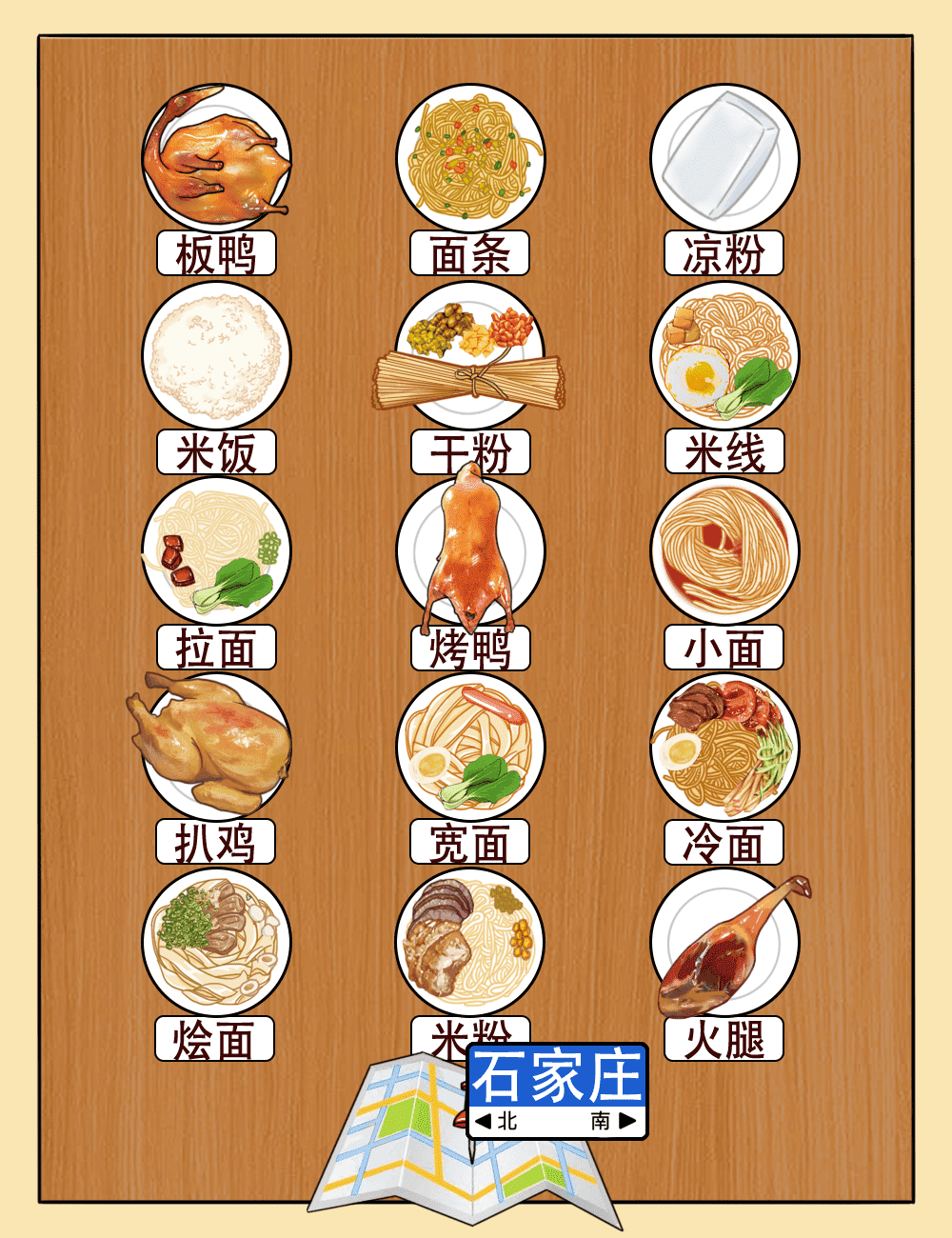Pick the 拉面 bowl
The height and width of the screenshot is (1238, 952).
pyautogui.click(x=217, y=552)
